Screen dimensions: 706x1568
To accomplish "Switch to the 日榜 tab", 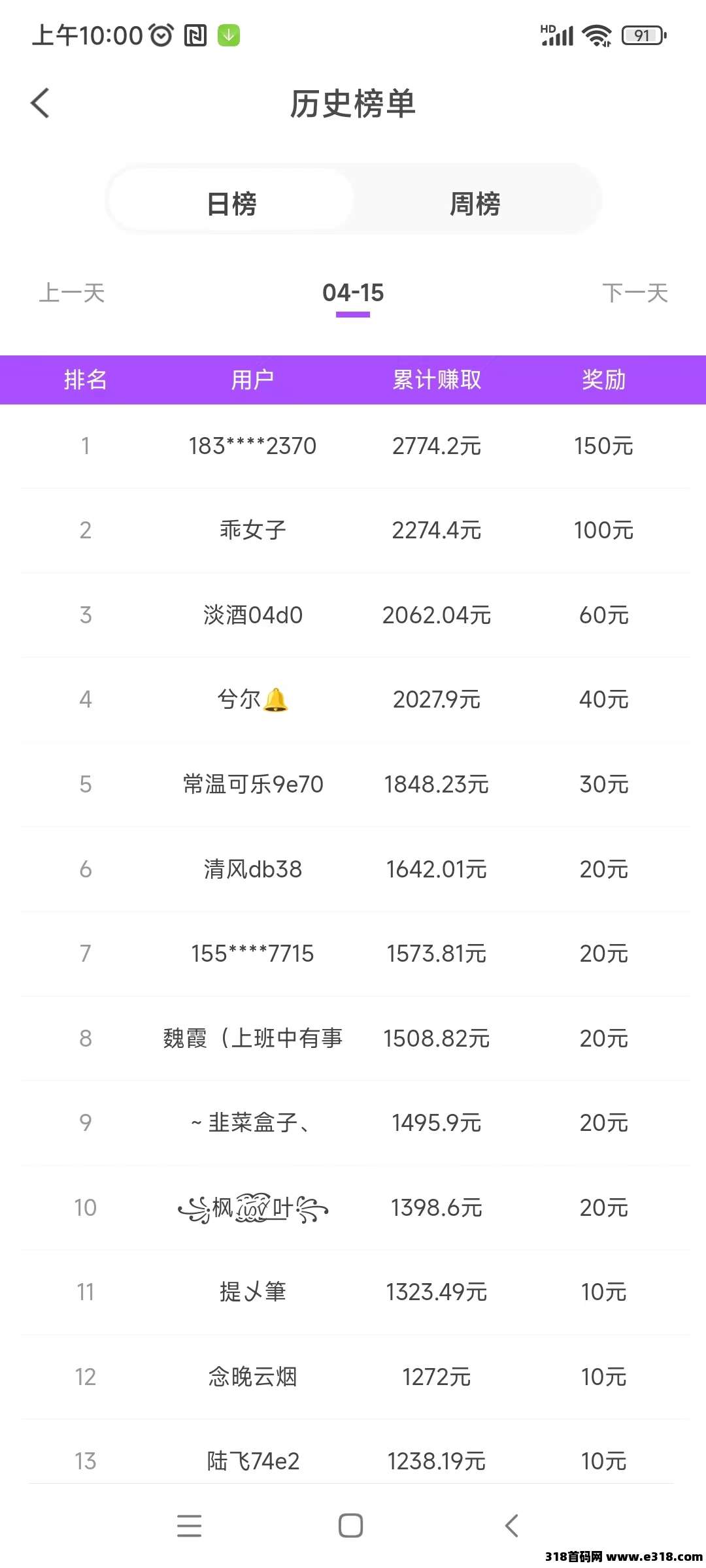I will [230, 203].
